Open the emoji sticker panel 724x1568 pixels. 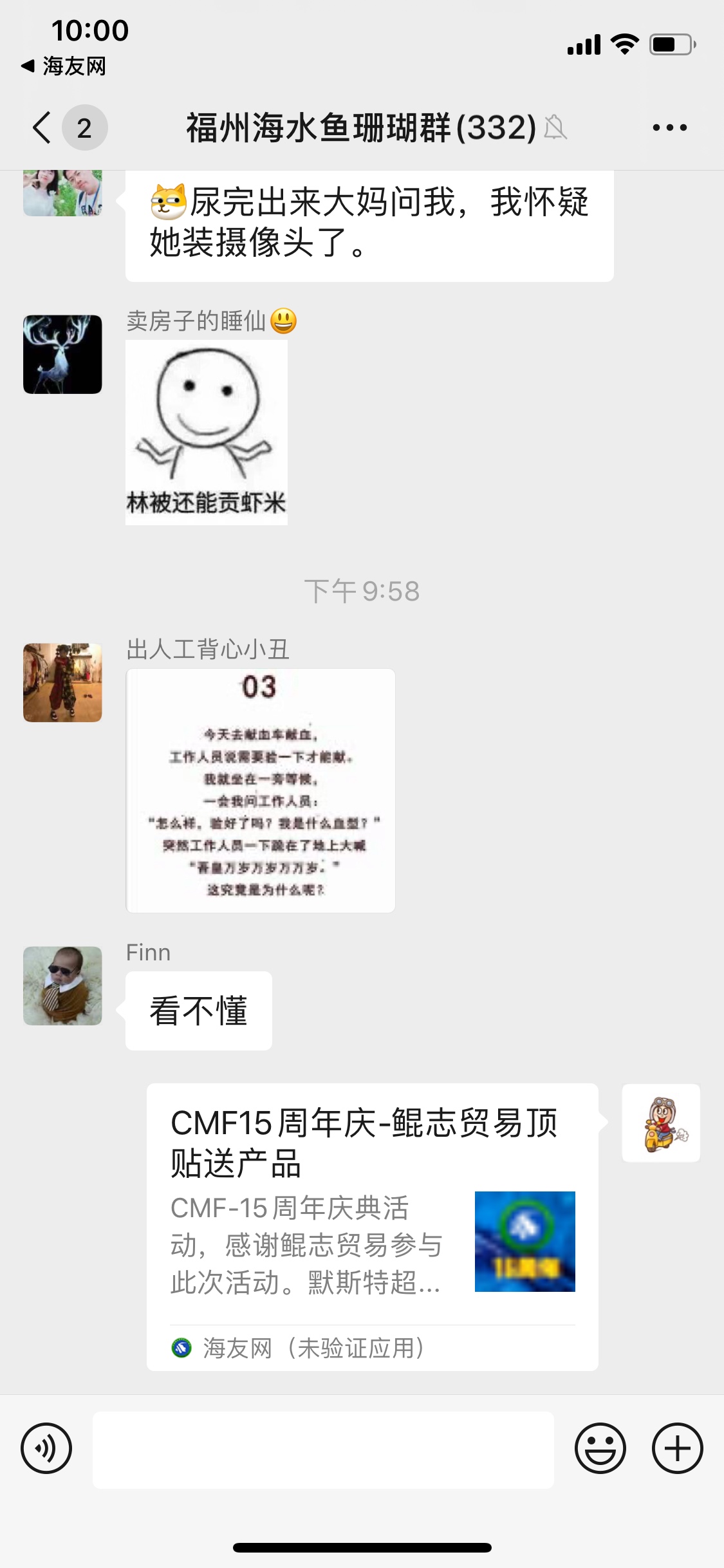click(x=600, y=1448)
